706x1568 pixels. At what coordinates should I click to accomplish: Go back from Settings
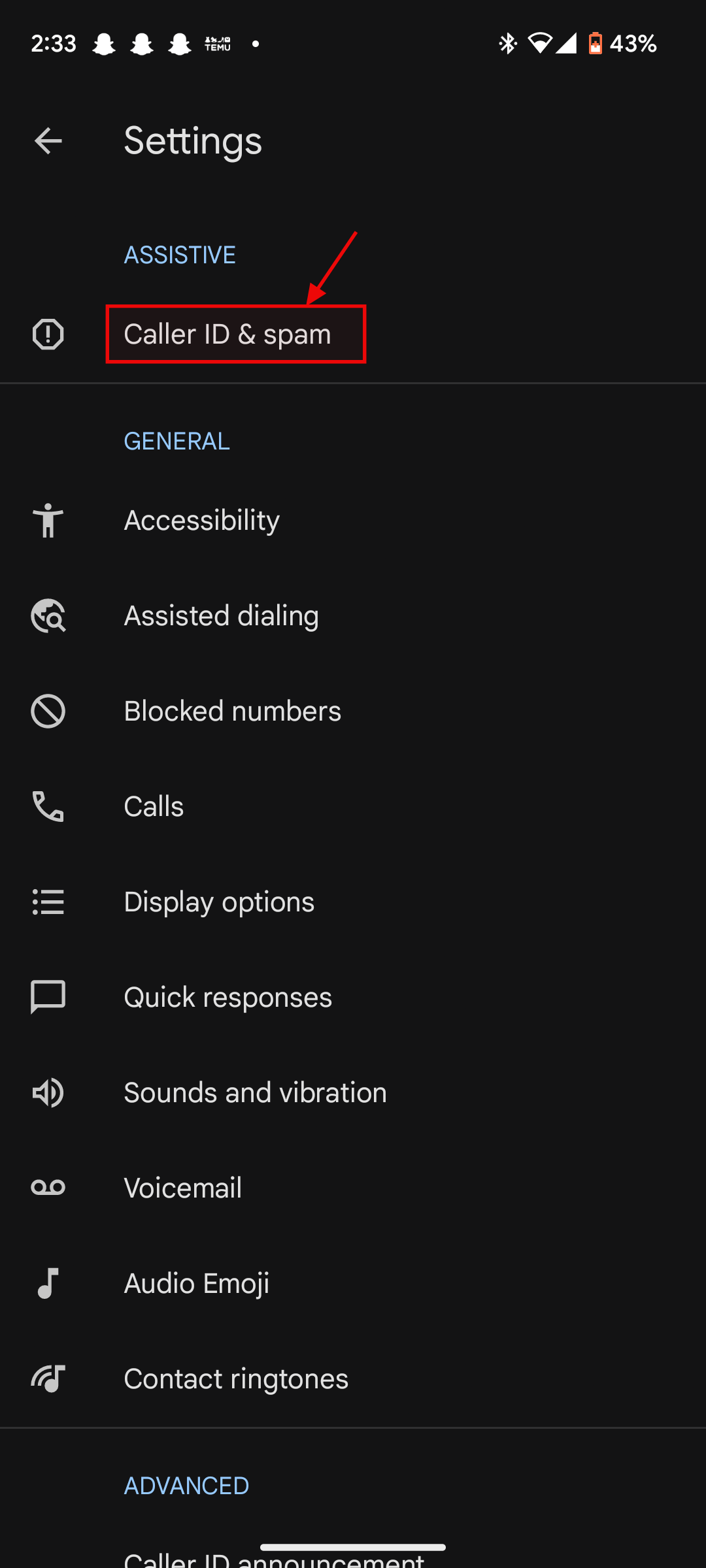(x=48, y=140)
